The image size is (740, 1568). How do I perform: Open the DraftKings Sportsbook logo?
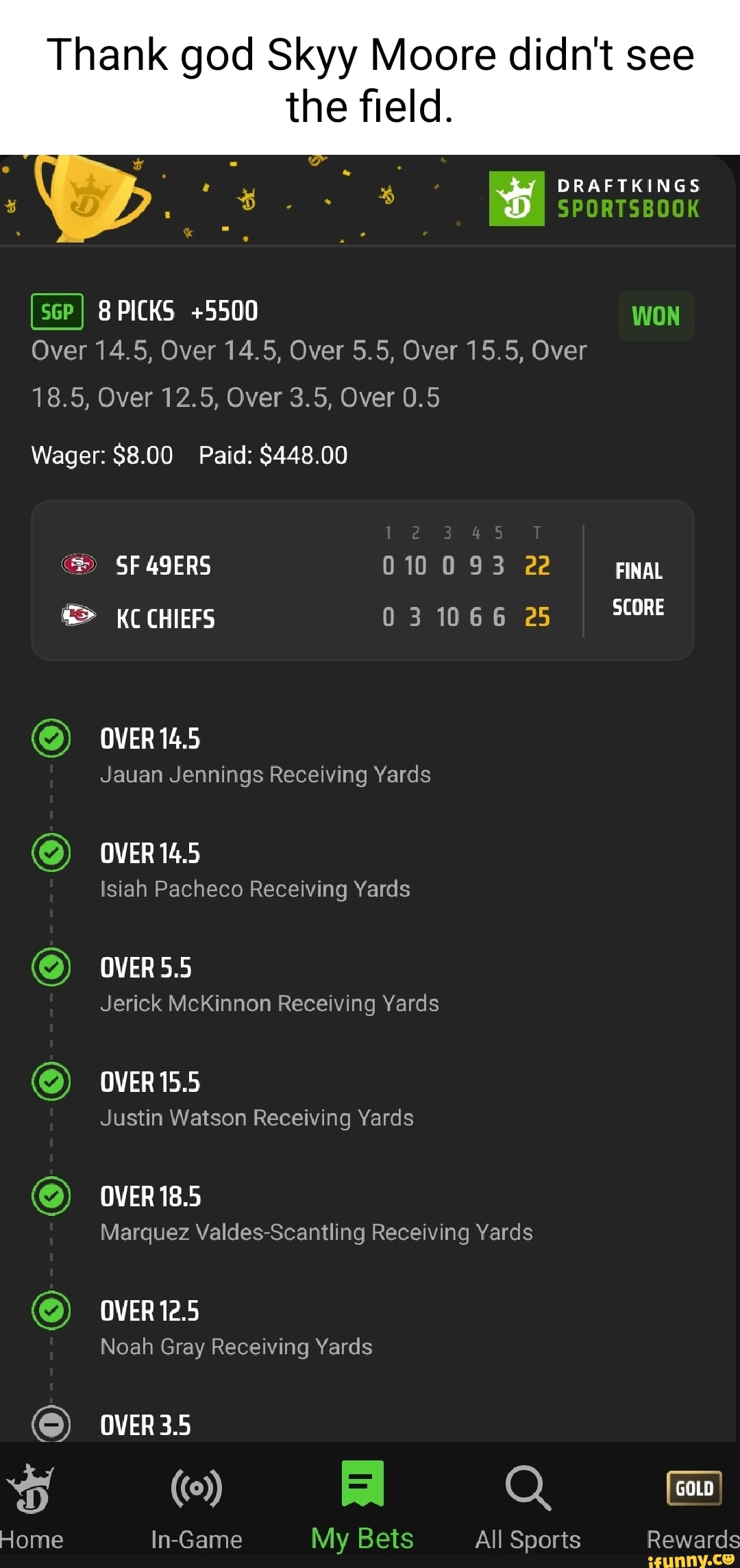point(596,197)
